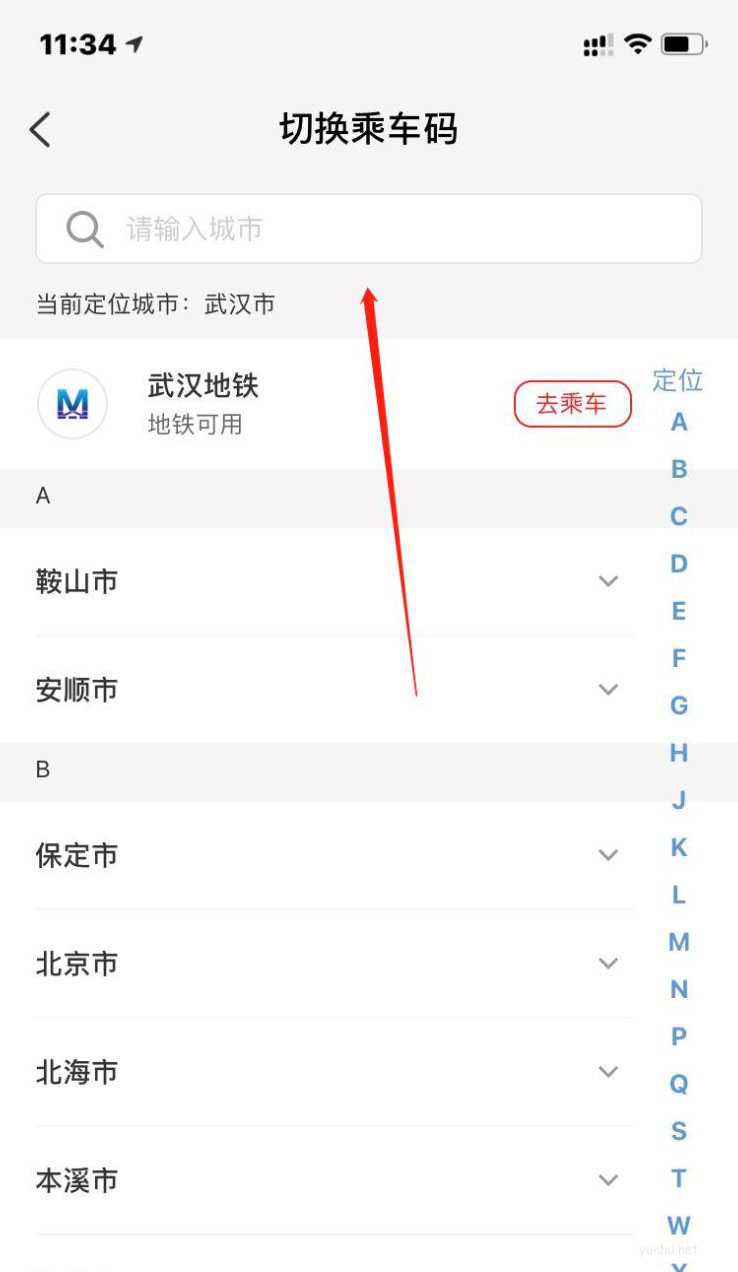The width and height of the screenshot is (738, 1272).
Task: Expand the 鞍山市 row
Action: point(607,581)
